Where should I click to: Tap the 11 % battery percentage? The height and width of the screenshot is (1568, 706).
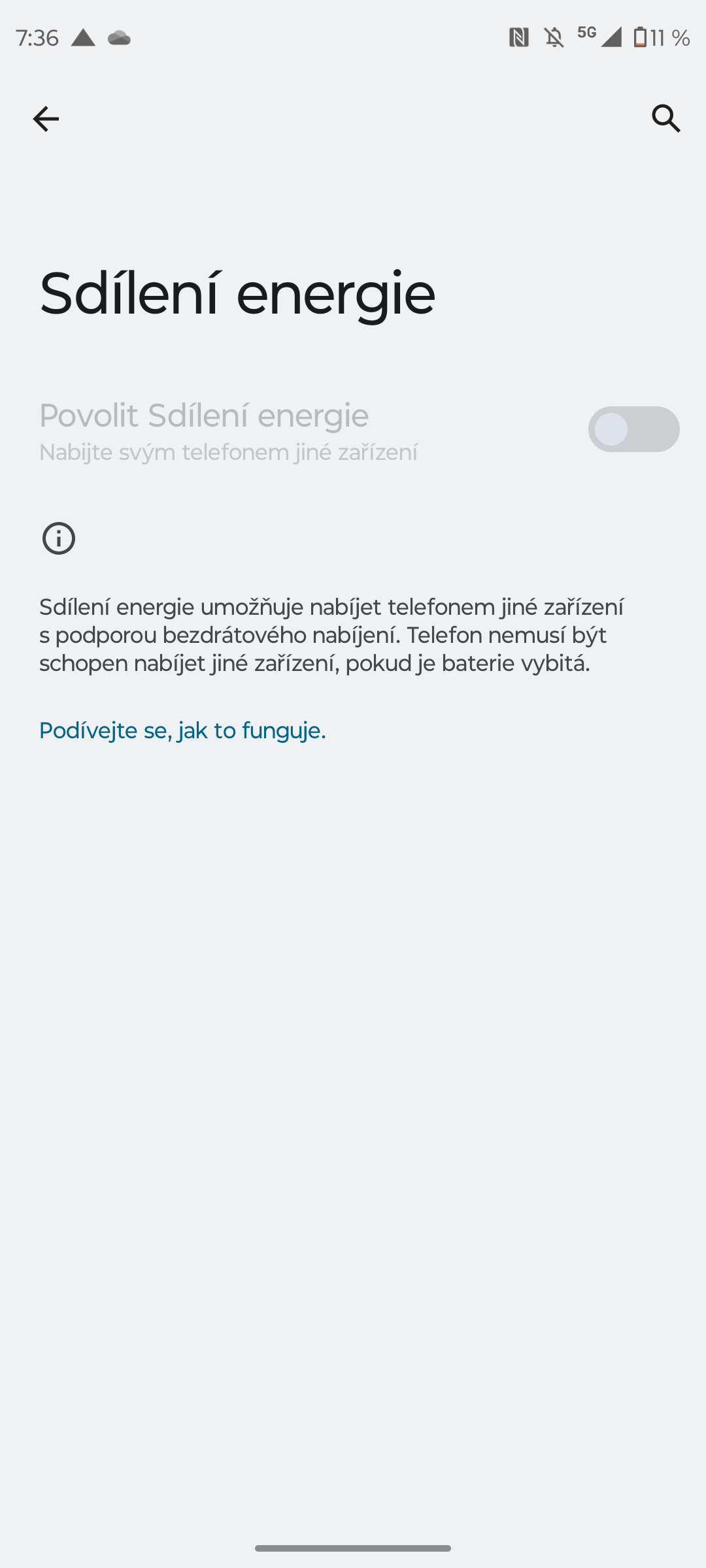tap(671, 37)
